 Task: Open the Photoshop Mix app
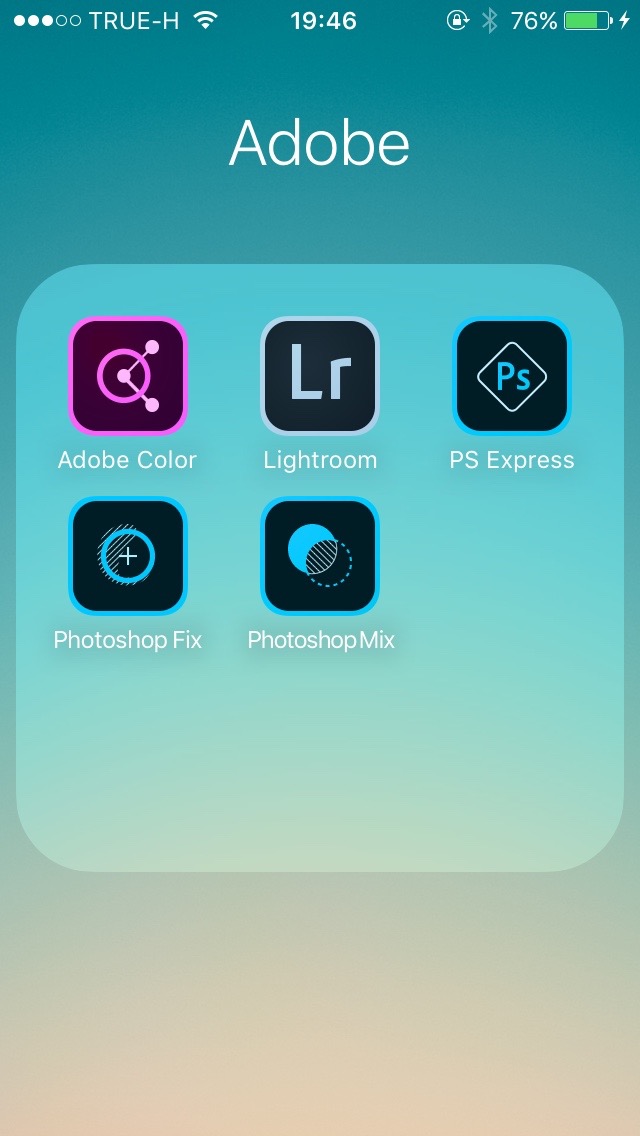point(320,556)
